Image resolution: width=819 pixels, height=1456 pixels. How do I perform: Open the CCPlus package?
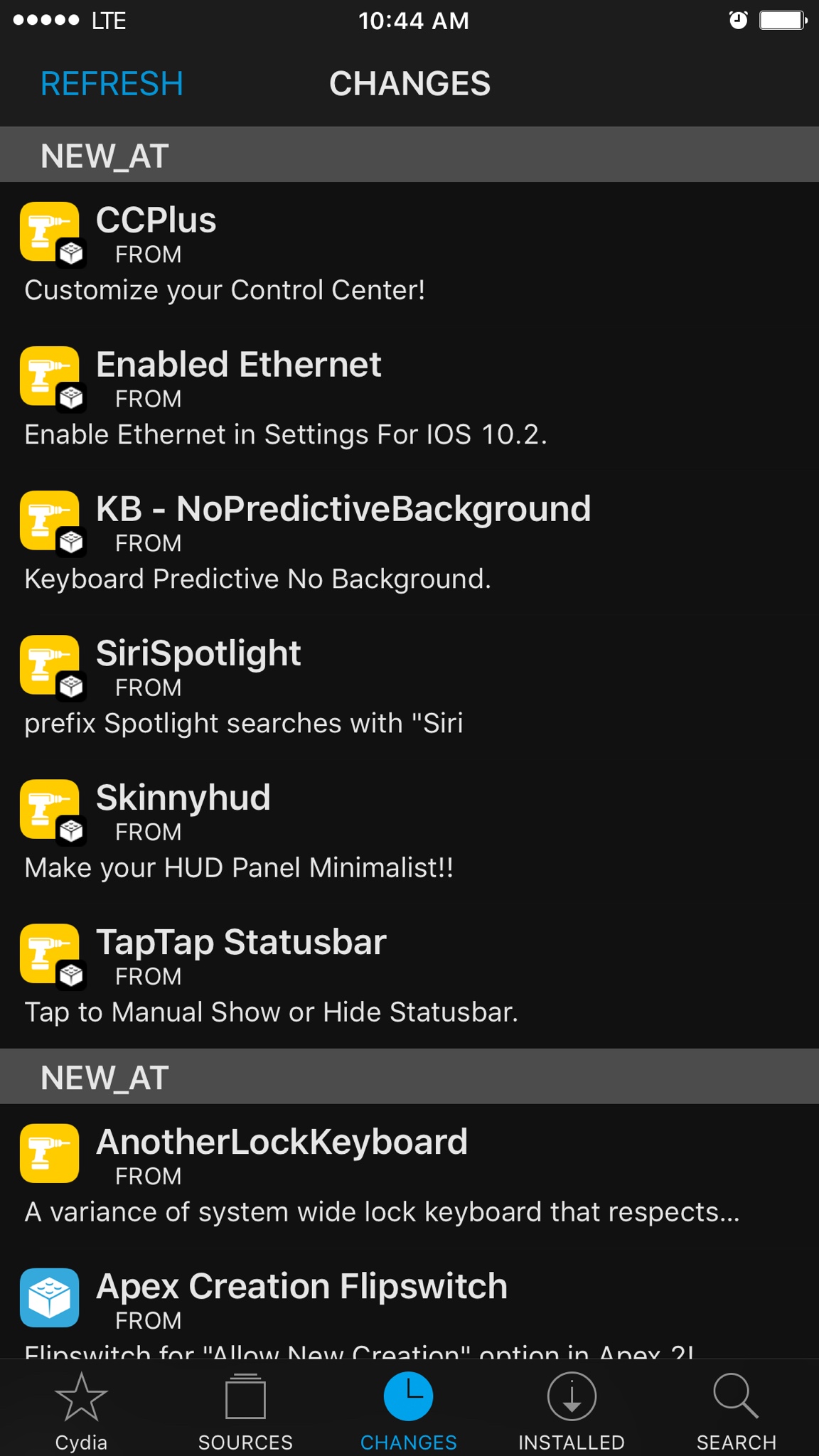click(x=409, y=253)
